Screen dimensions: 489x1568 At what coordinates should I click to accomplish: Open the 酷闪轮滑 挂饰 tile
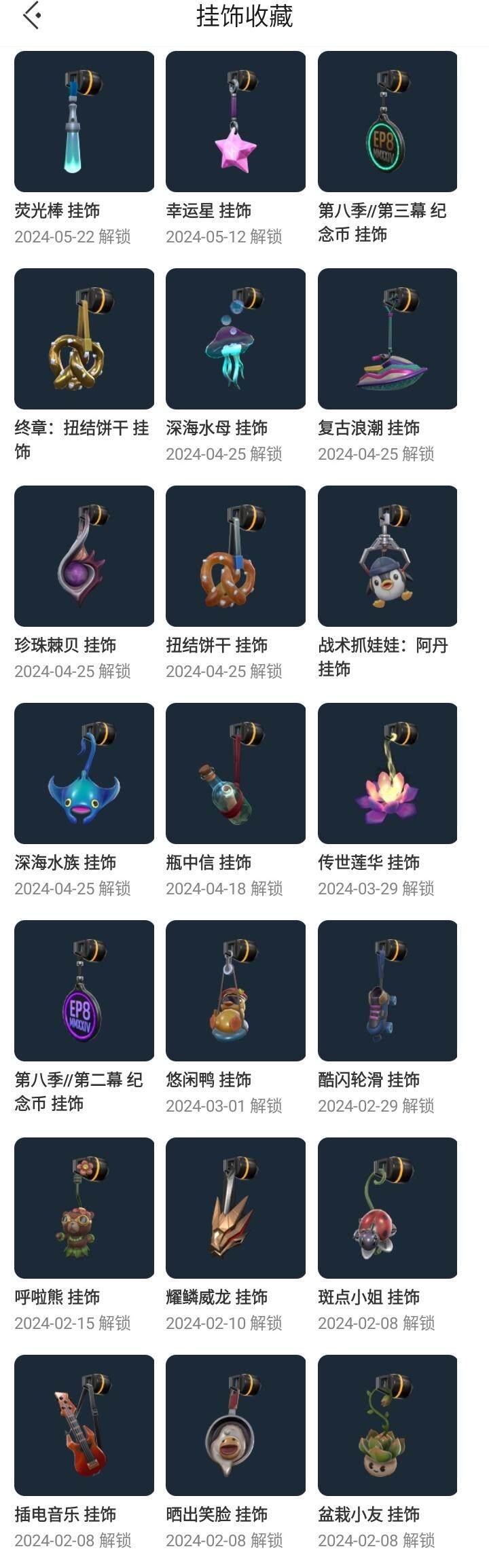(x=387, y=991)
